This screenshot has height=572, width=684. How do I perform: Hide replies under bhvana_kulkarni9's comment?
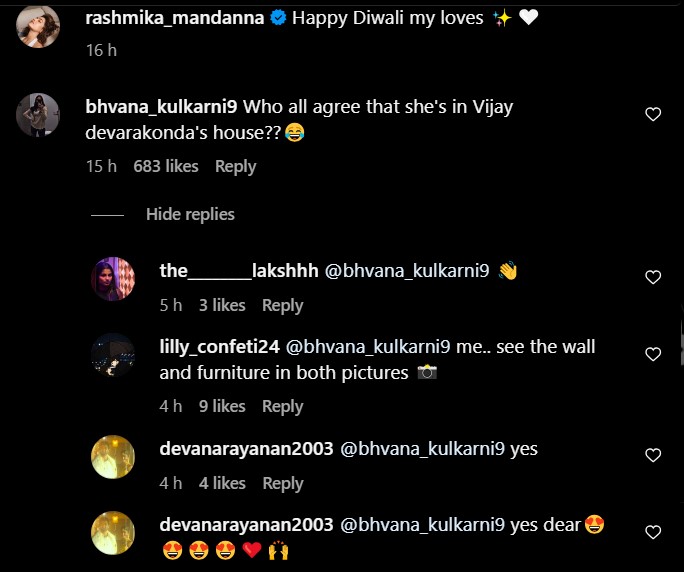[x=190, y=214]
